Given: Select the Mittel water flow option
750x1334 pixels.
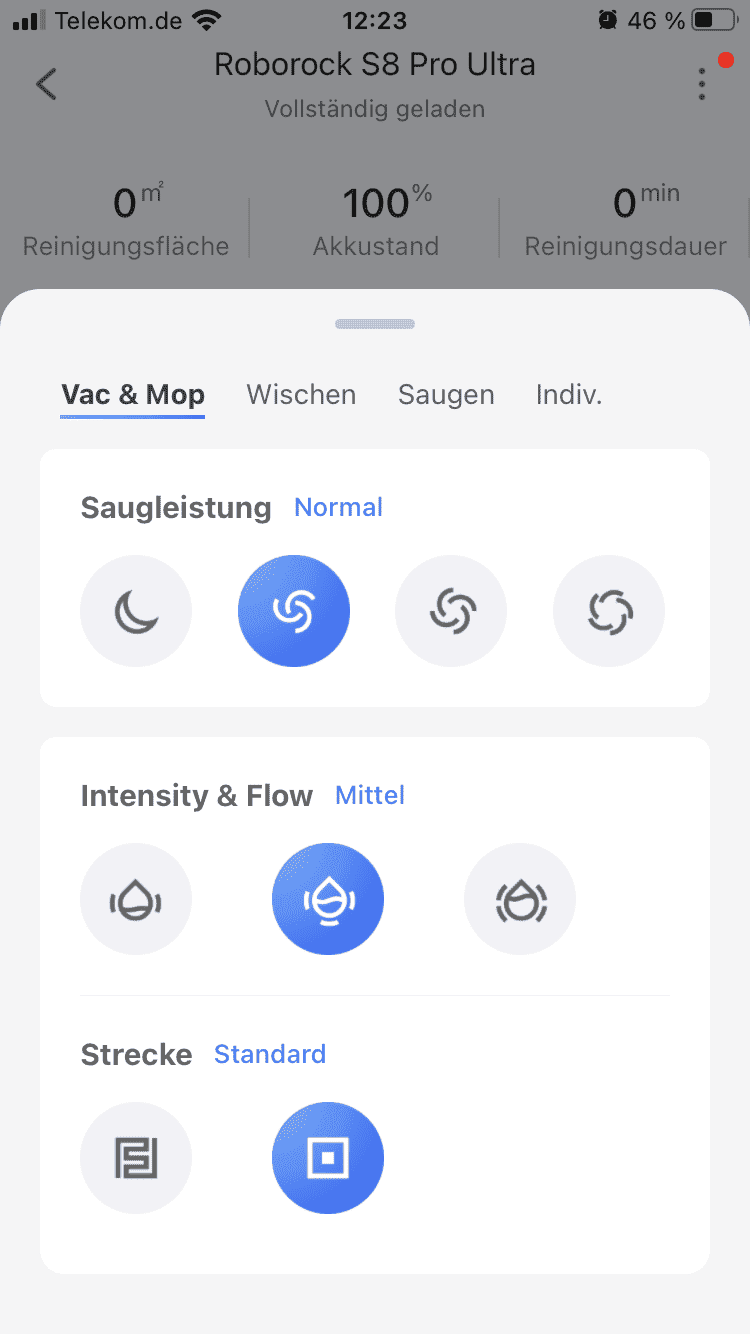Looking at the screenshot, I should pyautogui.click(x=328, y=899).
